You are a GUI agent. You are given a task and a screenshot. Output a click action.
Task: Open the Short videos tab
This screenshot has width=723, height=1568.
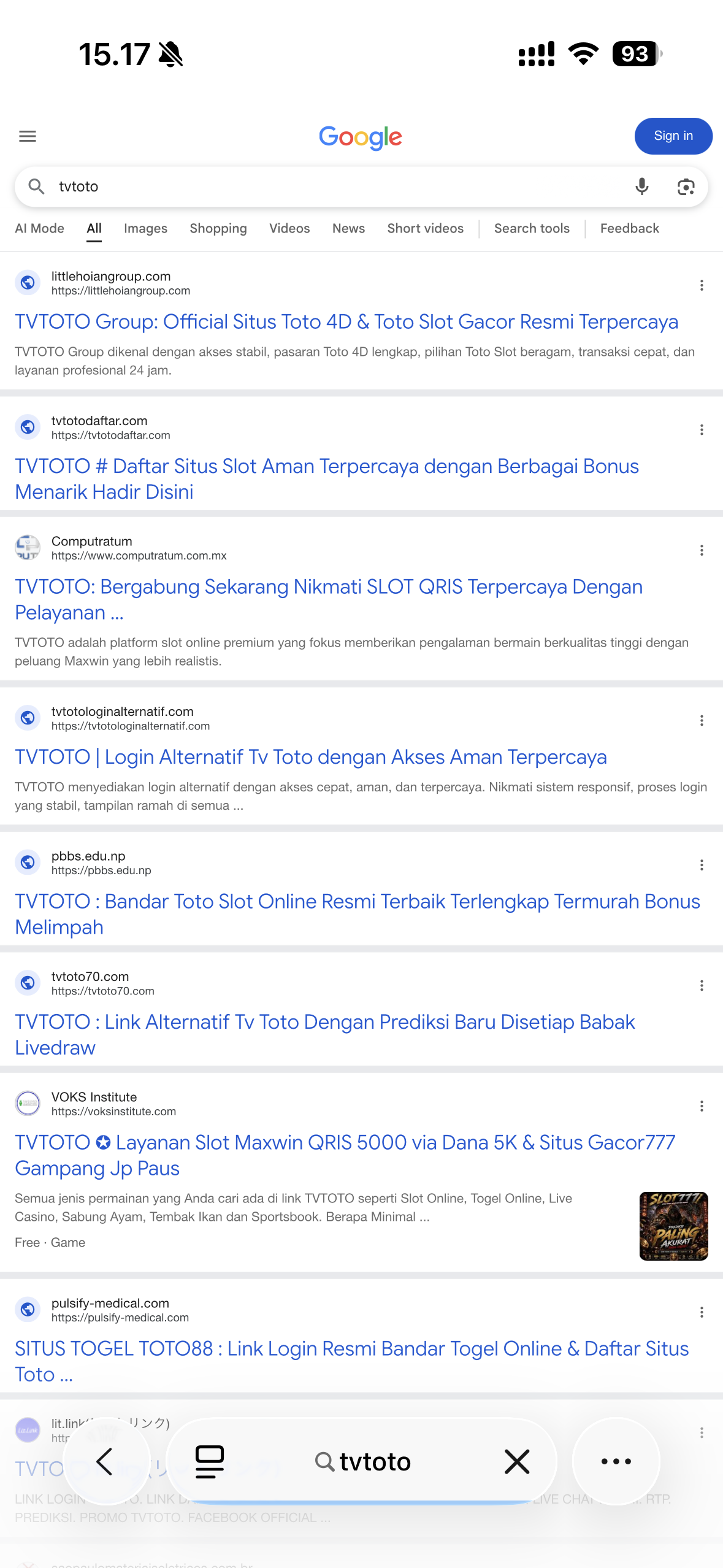point(425,228)
